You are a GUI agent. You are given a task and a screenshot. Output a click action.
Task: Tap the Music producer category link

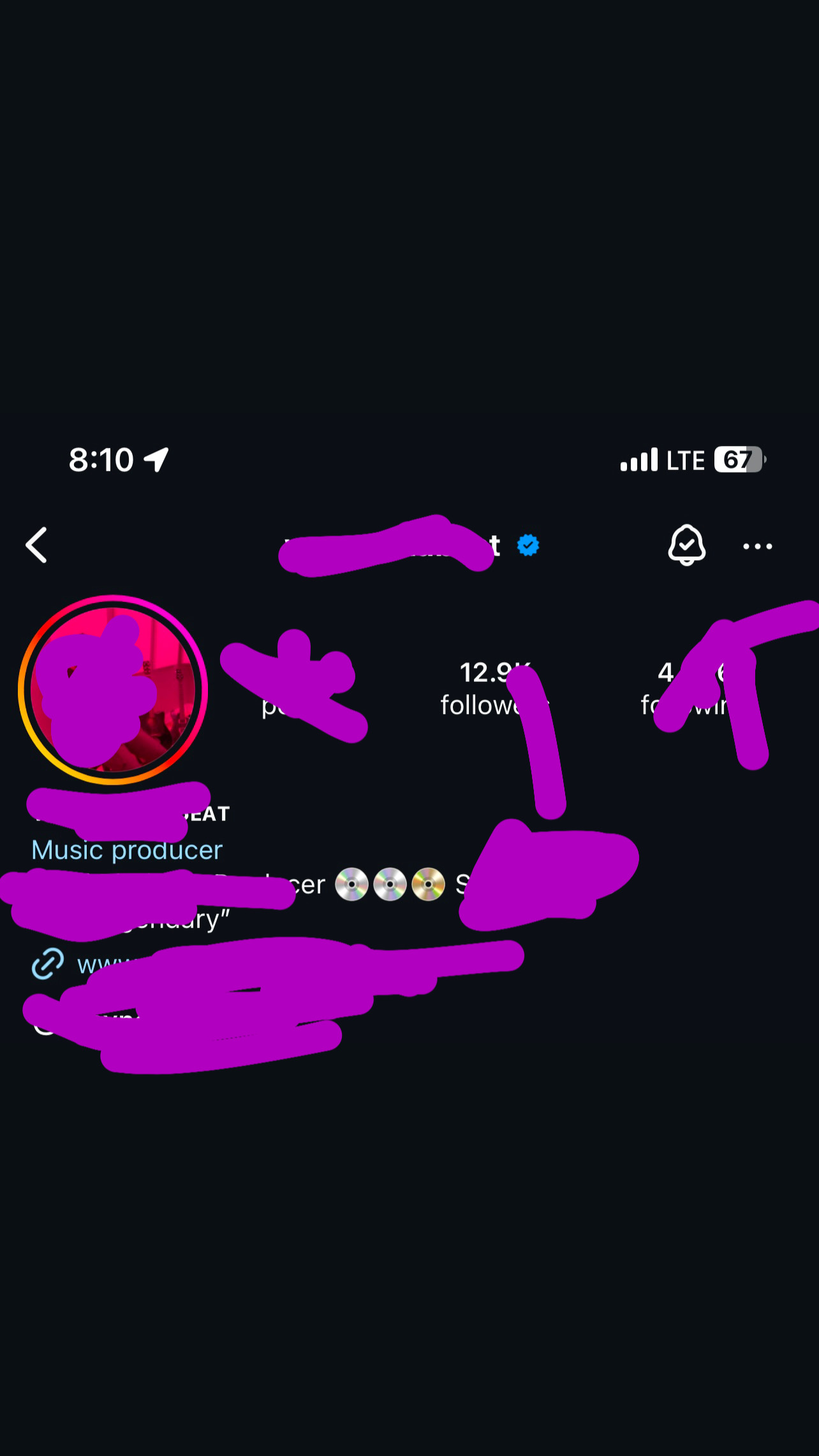(x=127, y=850)
